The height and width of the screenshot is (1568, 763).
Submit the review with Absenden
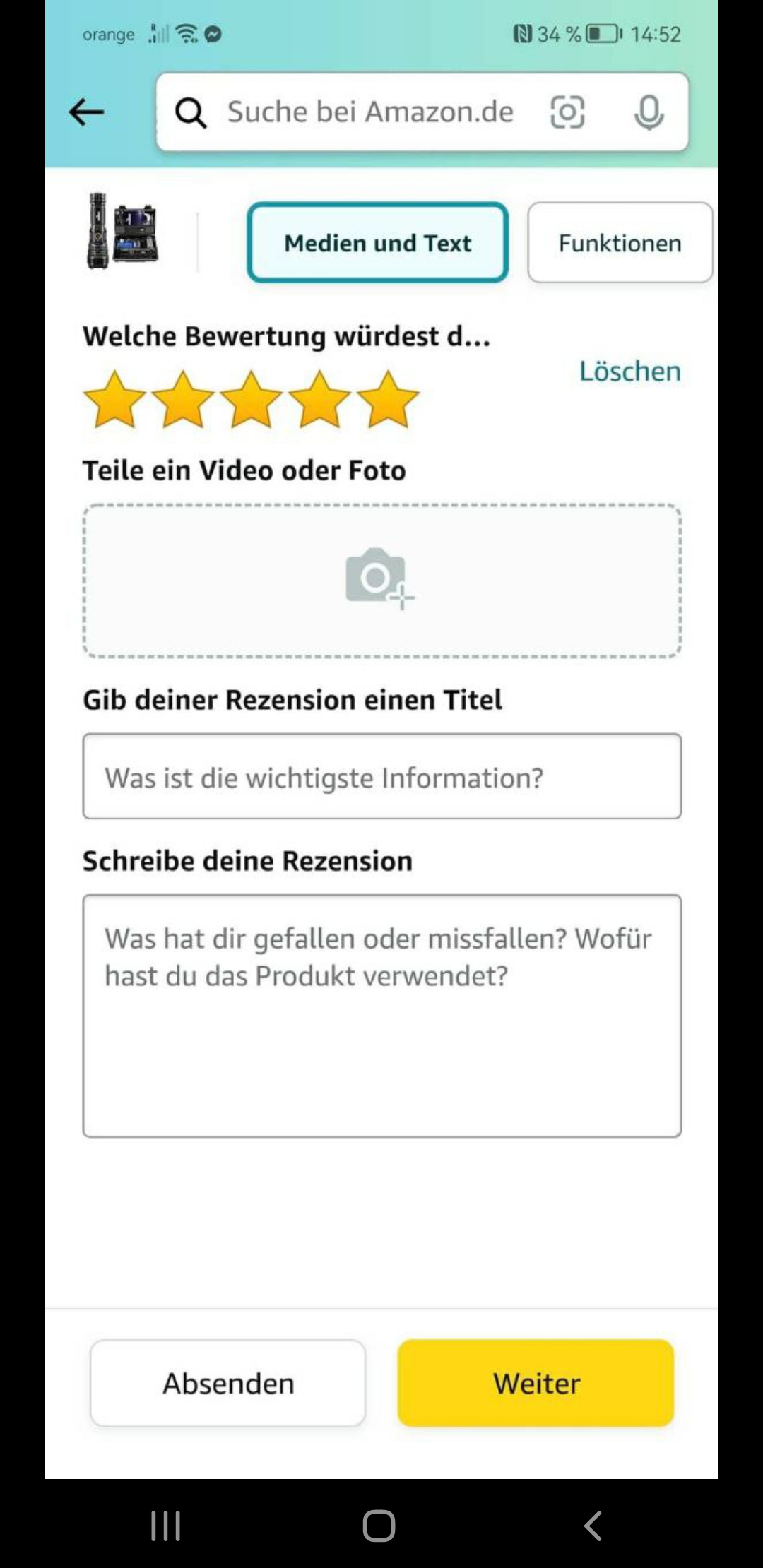[x=227, y=1383]
